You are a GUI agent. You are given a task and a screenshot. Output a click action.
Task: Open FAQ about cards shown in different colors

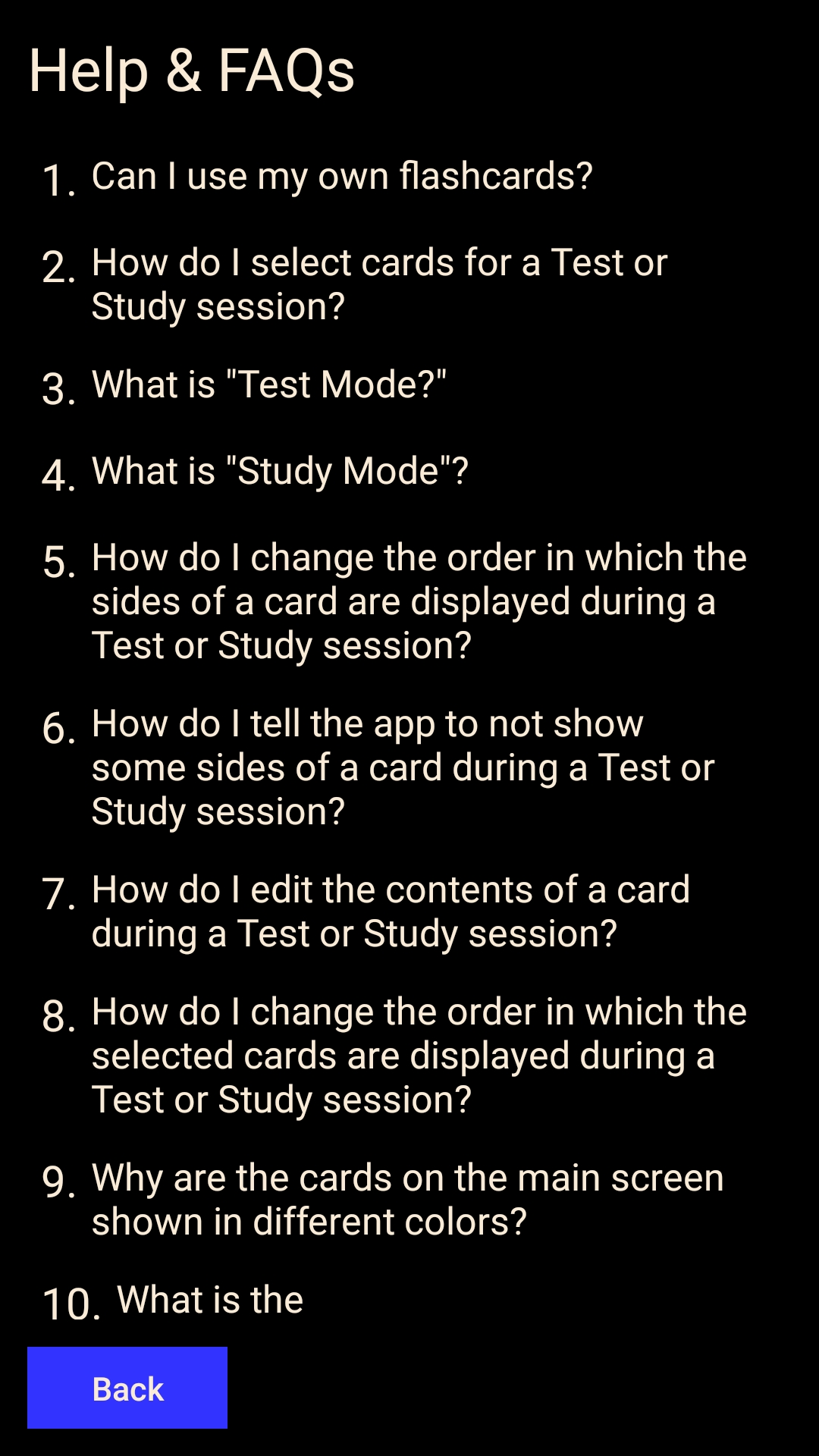[407, 1200]
